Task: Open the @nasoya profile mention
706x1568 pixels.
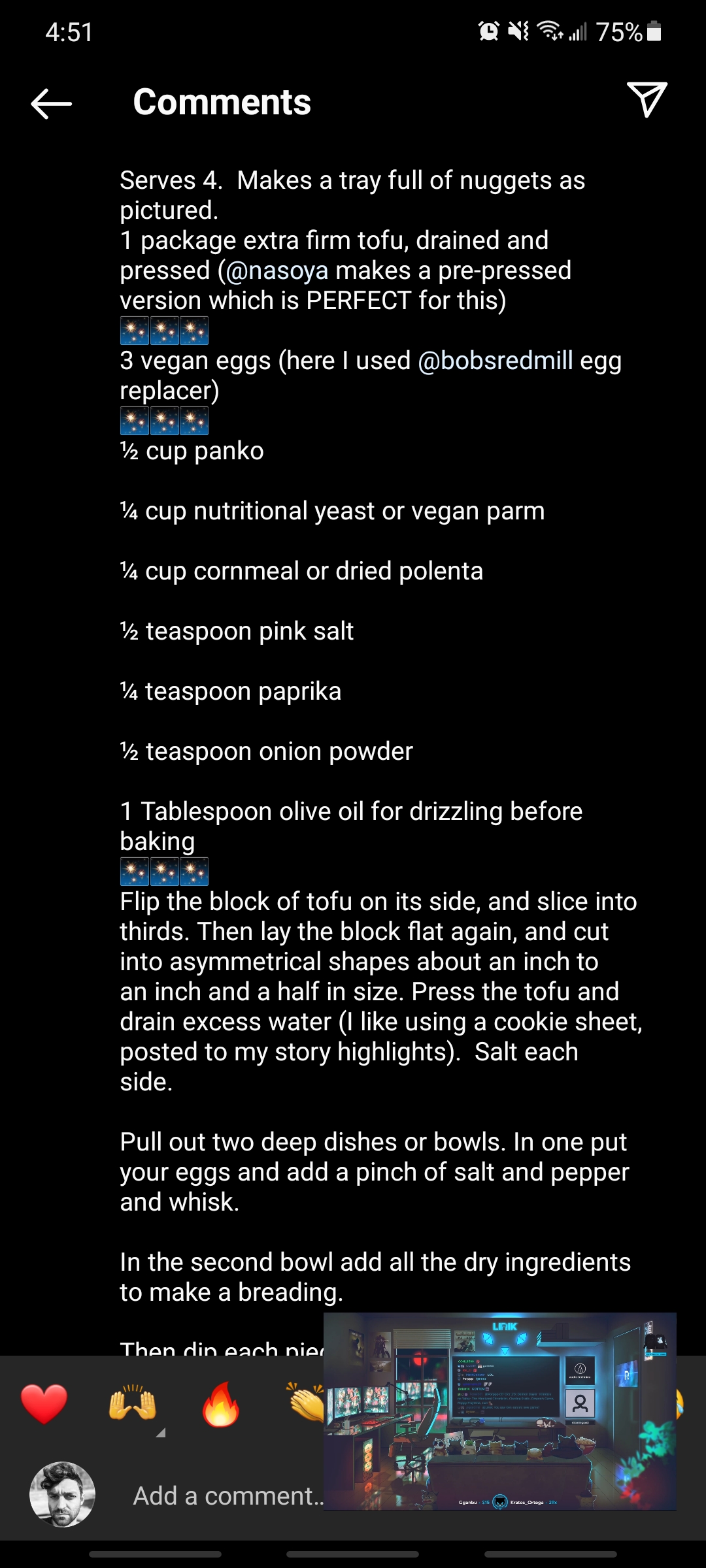Action: click(277, 270)
